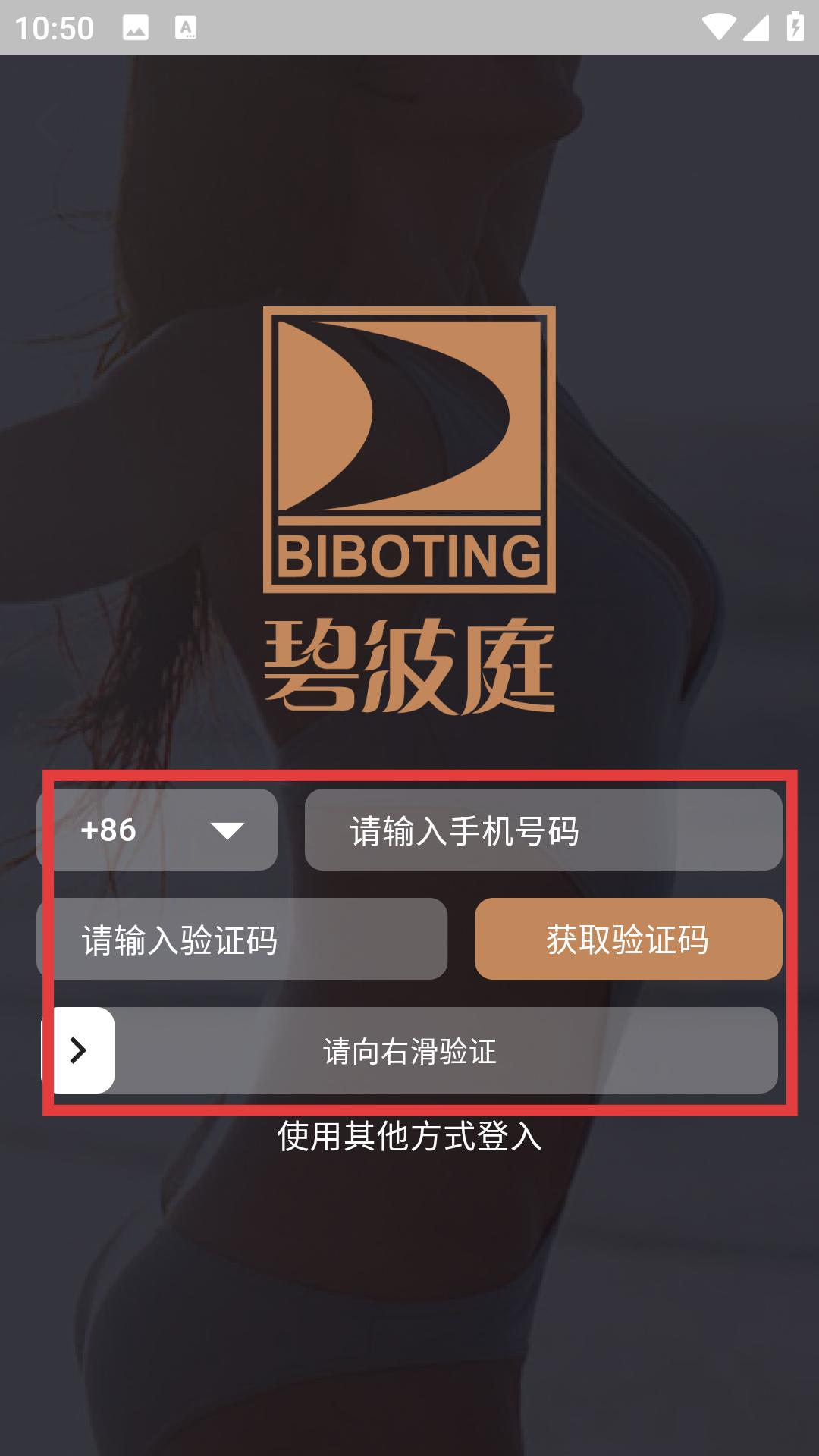This screenshot has height=1456, width=819.
Task: Open 使用其他方式登入 other login methods
Action: [409, 1136]
